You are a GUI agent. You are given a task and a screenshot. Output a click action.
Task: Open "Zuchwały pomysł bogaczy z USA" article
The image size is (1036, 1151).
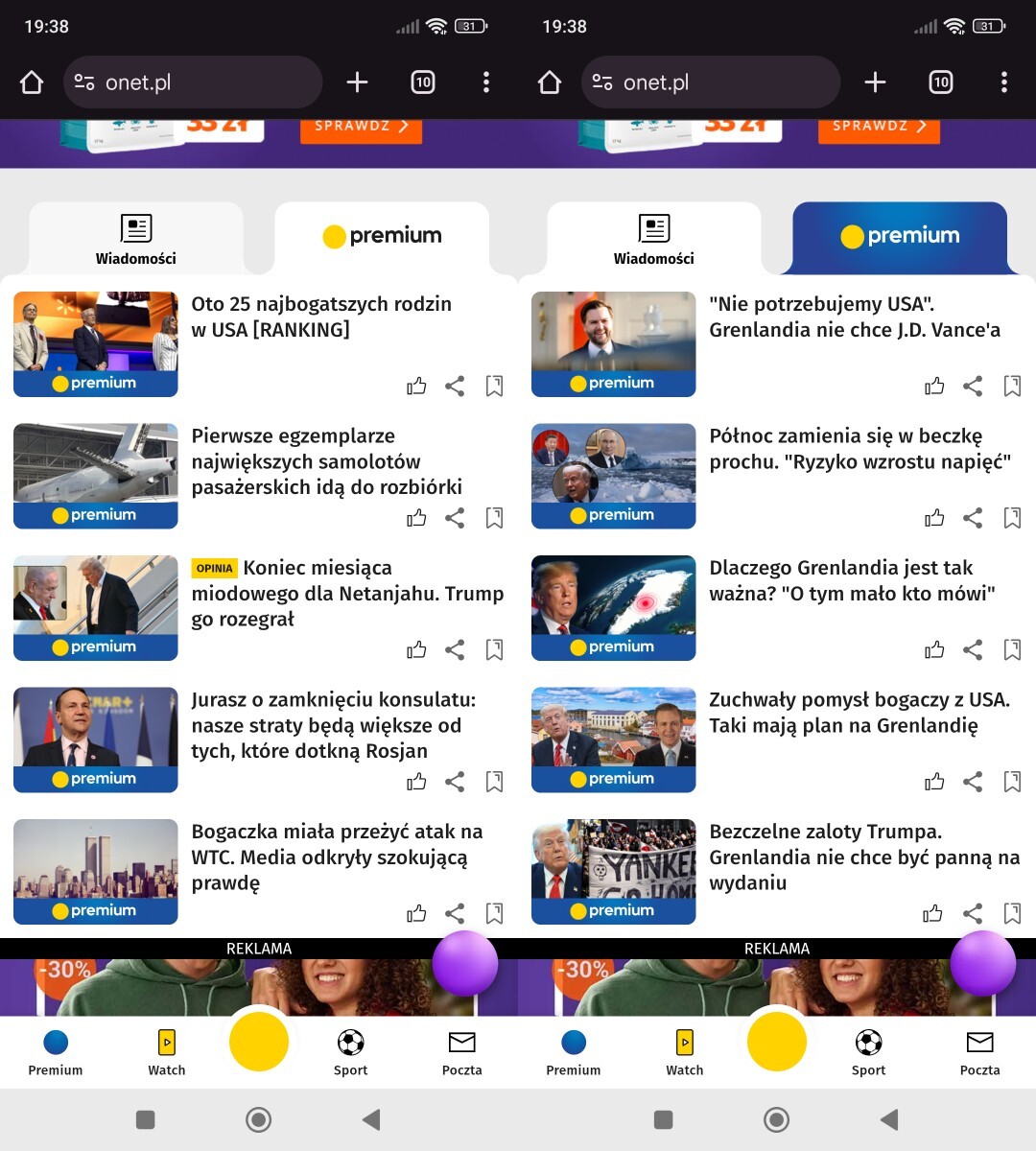[859, 713]
